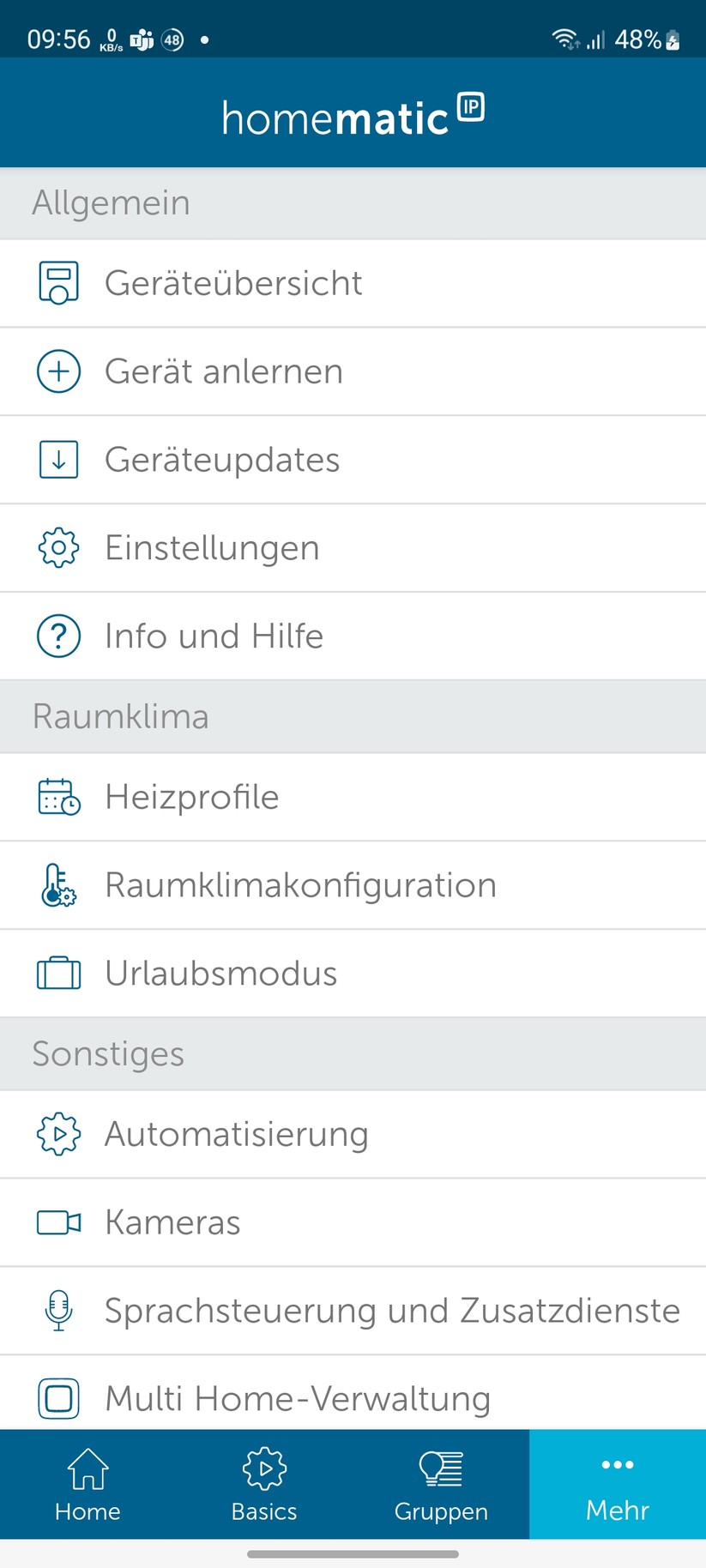Image resolution: width=706 pixels, height=1568 pixels.
Task: Open Heizprofile via the calendar icon
Action: (57, 796)
